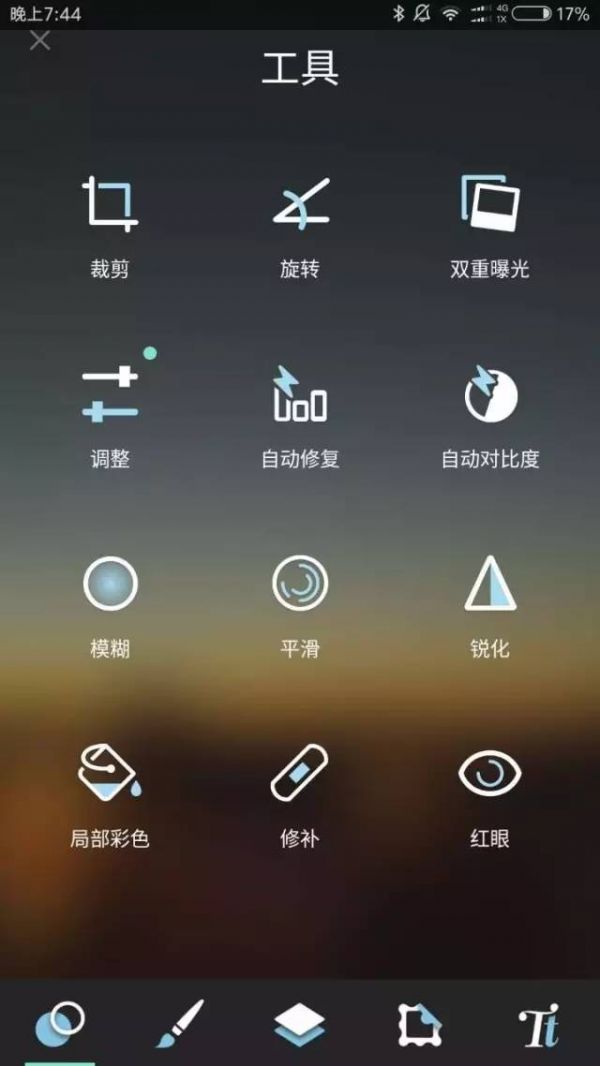Switch to the paintbrush tab

tap(180, 1025)
